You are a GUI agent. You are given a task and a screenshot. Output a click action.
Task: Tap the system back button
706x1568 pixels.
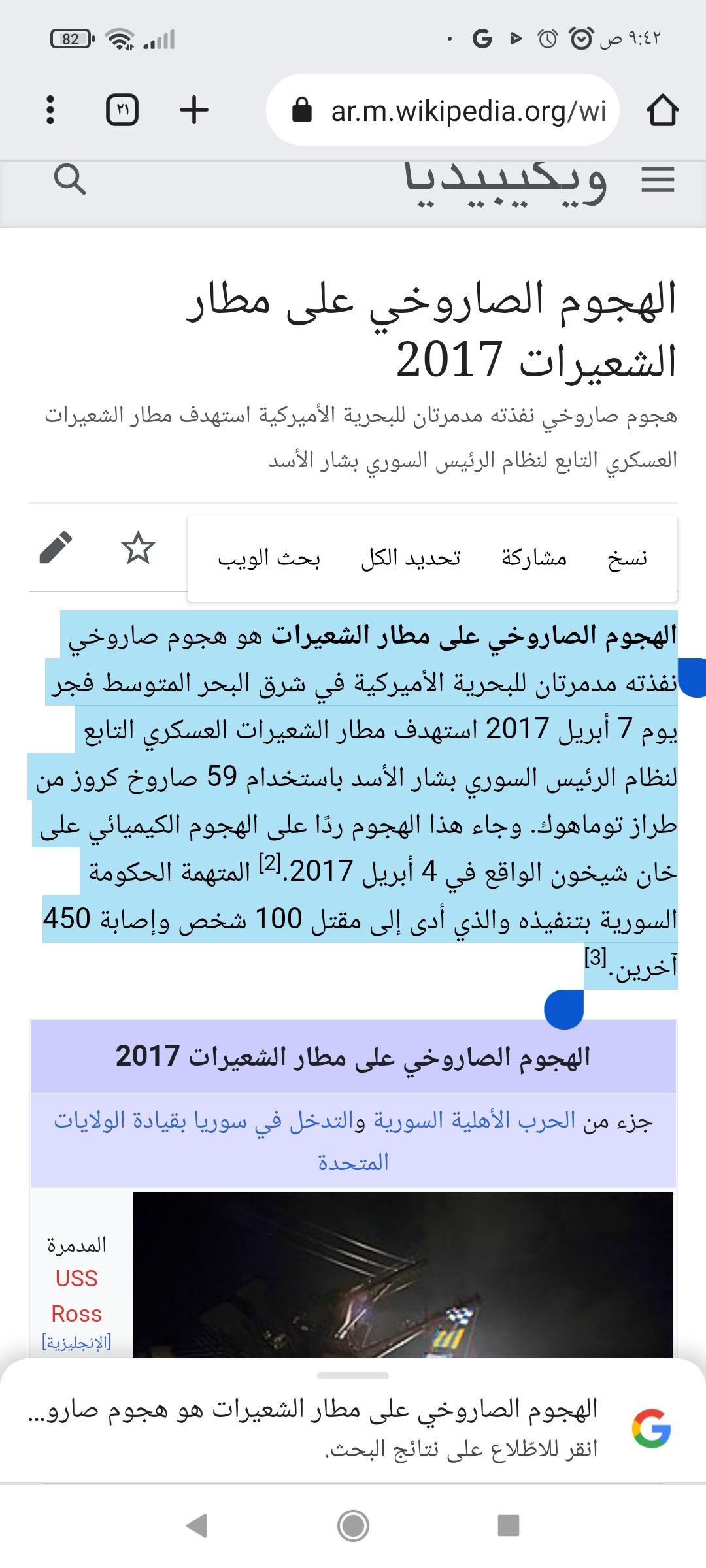coord(197,1526)
